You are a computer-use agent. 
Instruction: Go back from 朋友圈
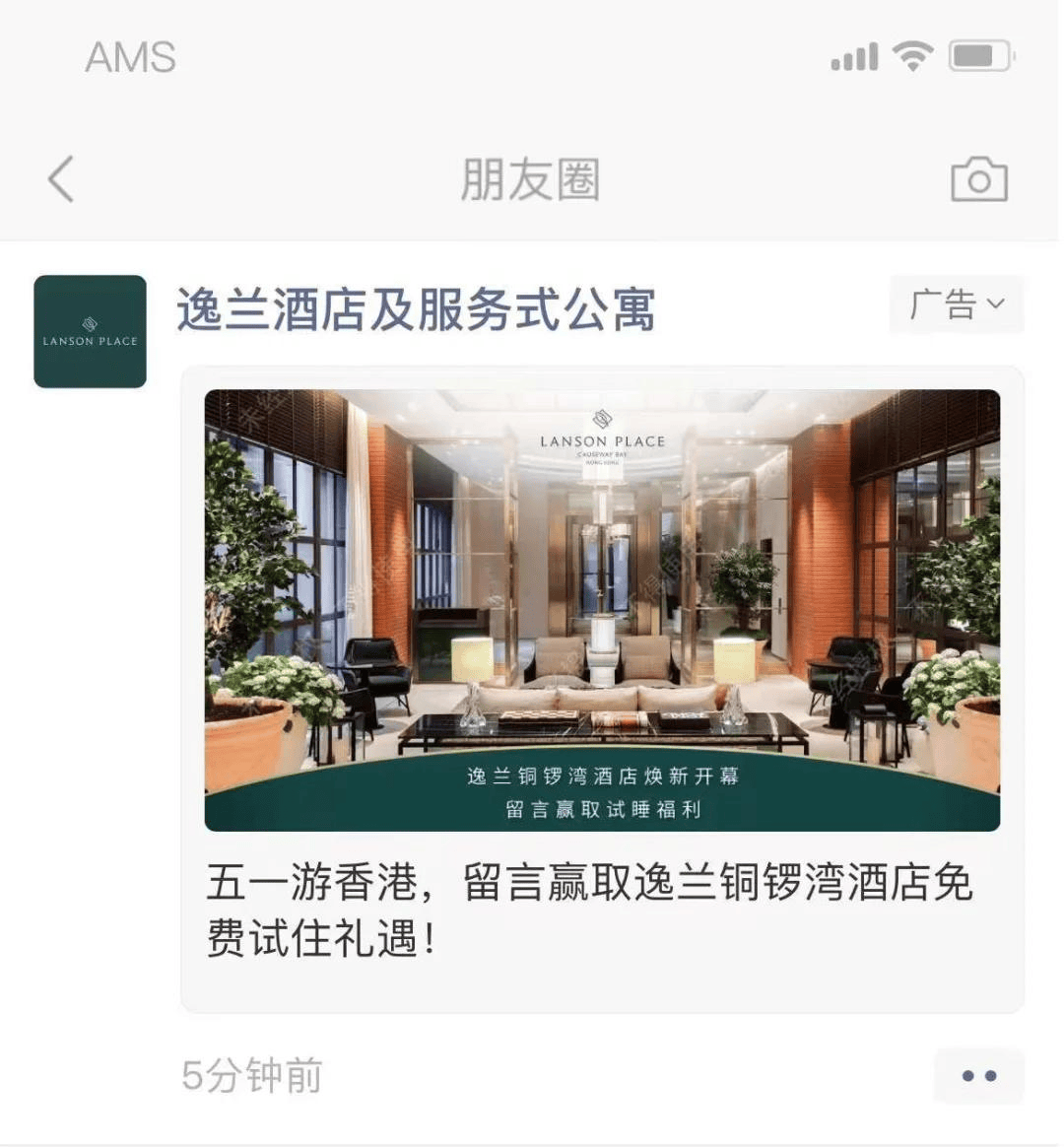[61, 180]
